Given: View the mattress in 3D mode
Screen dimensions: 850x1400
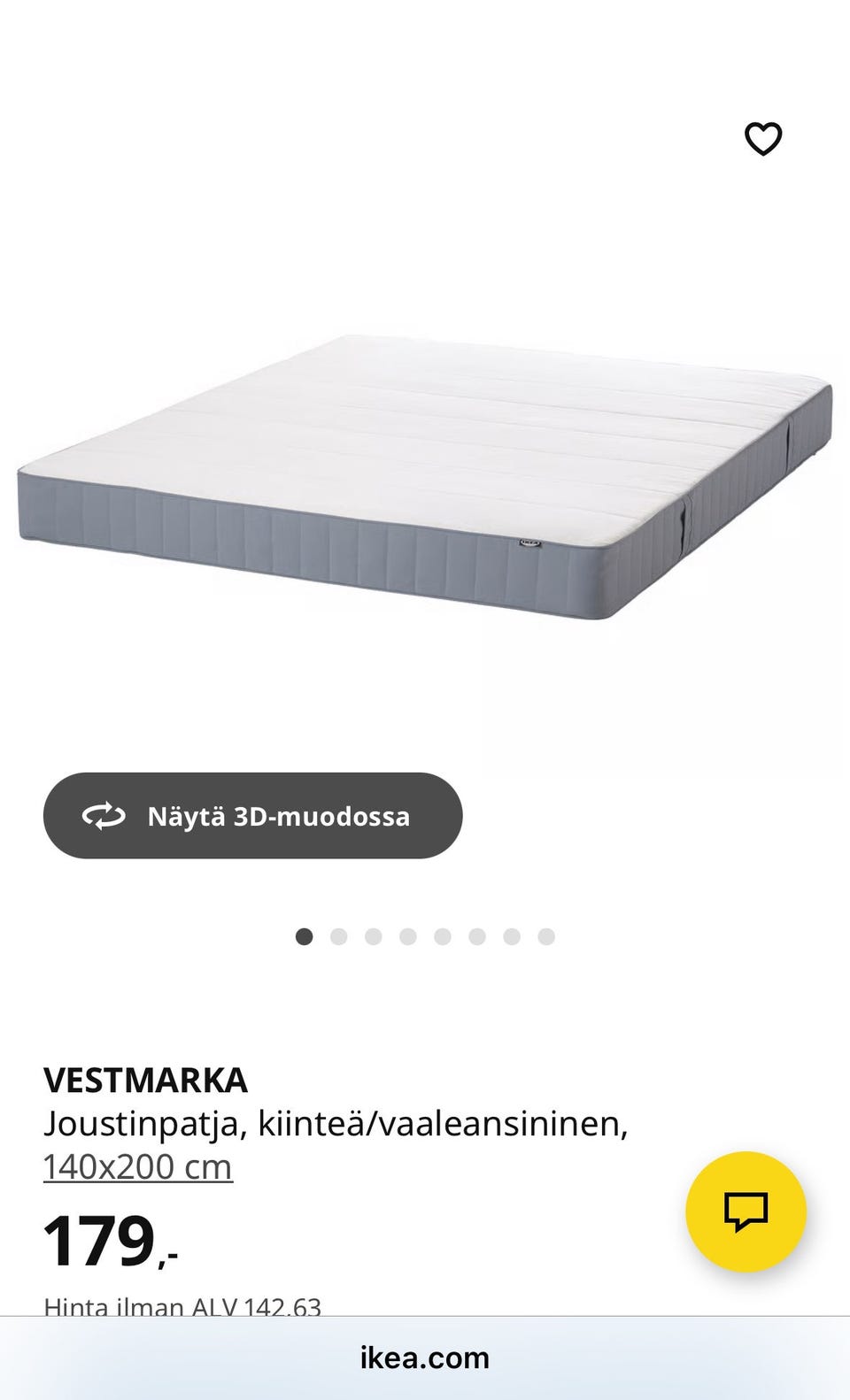Looking at the screenshot, I should tap(252, 815).
